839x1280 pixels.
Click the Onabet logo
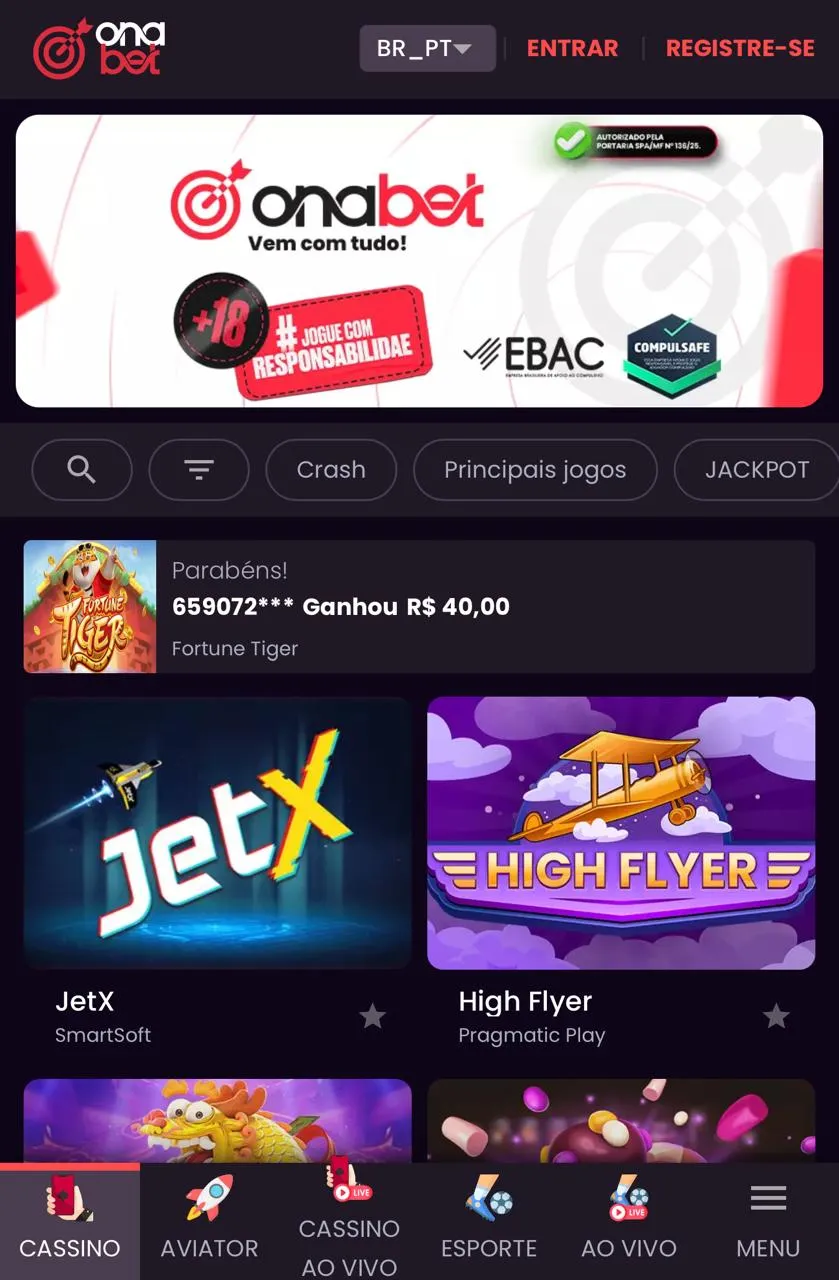[97, 47]
